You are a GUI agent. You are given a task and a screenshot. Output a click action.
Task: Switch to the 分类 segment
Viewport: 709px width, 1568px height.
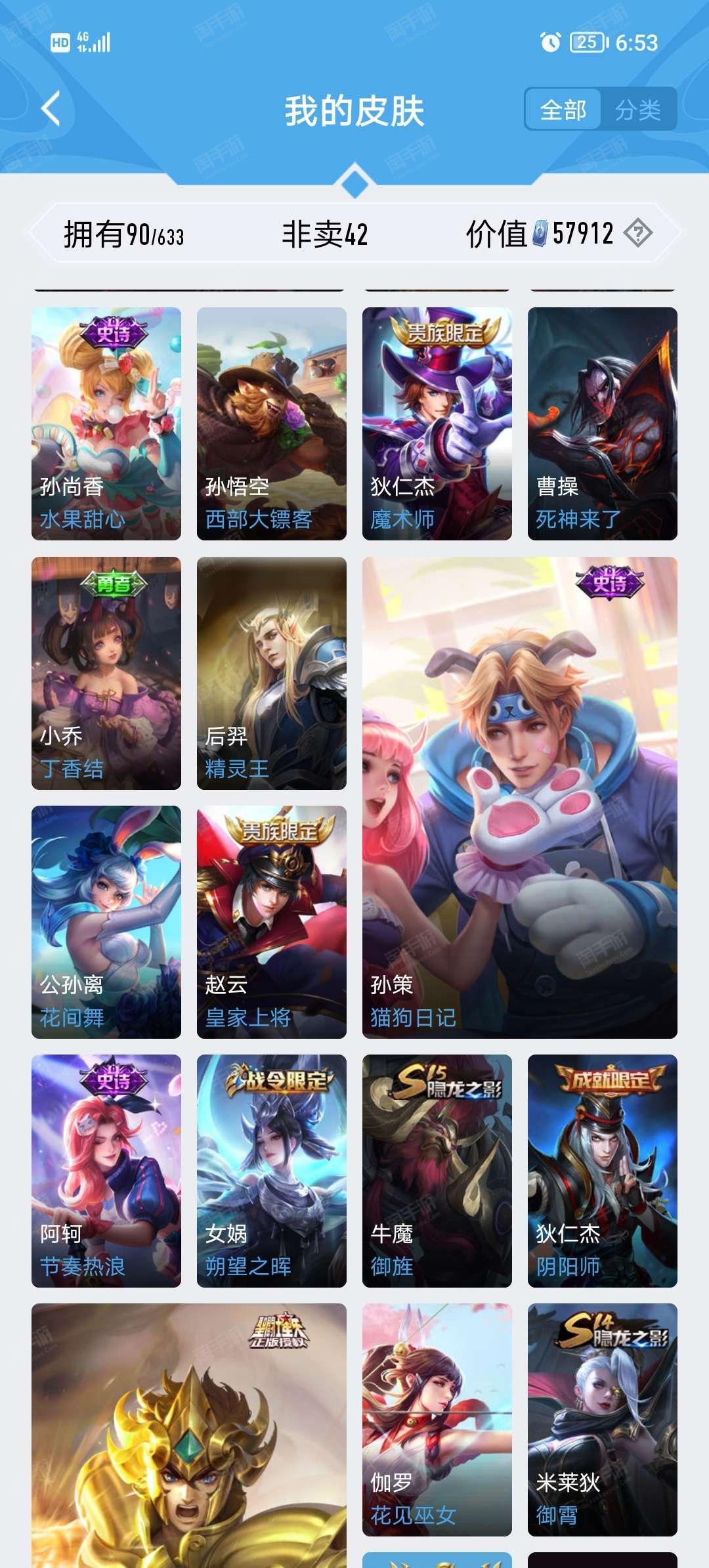tap(637, 110)
